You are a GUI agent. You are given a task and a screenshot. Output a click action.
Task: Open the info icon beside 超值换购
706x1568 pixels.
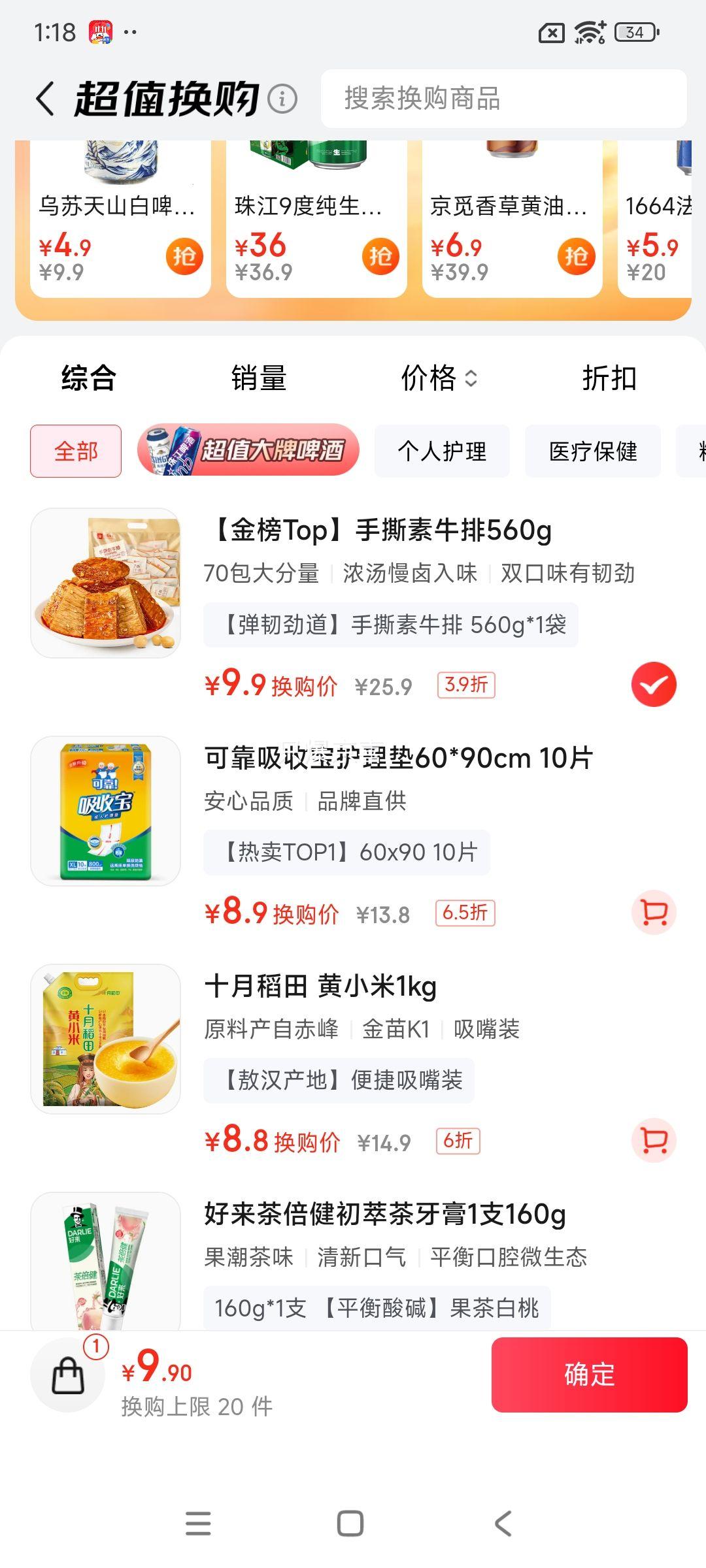(x=282, y=99)
